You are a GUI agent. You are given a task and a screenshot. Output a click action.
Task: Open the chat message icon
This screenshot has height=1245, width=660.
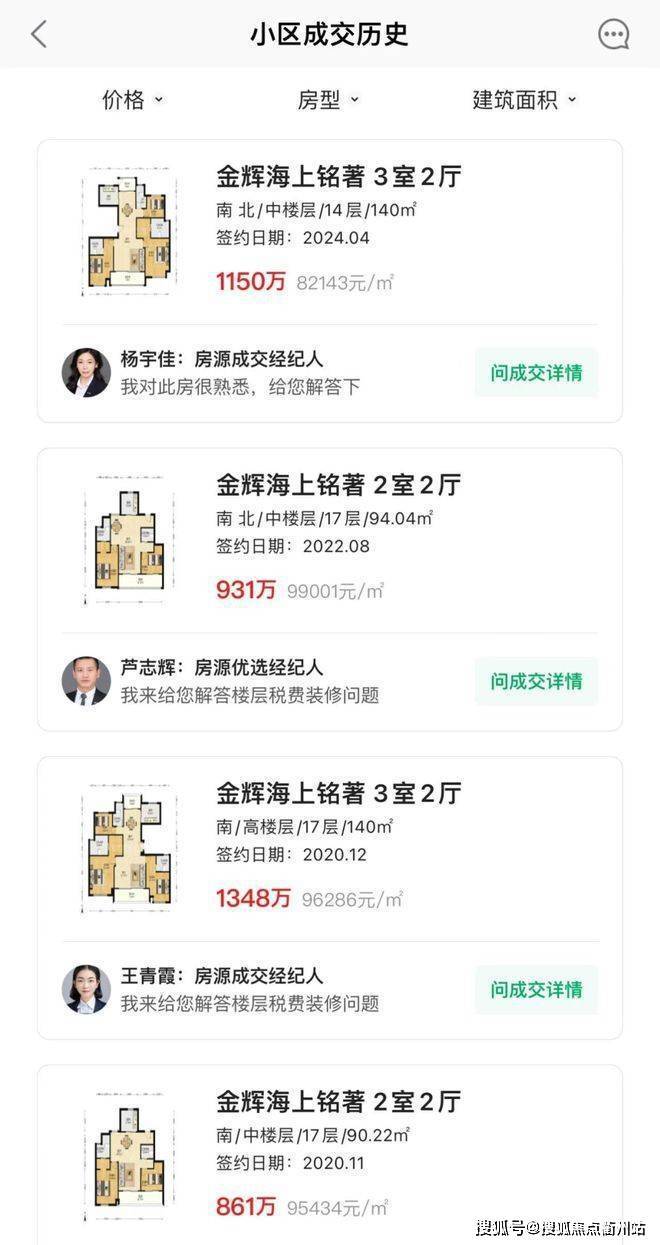(613, 35)
